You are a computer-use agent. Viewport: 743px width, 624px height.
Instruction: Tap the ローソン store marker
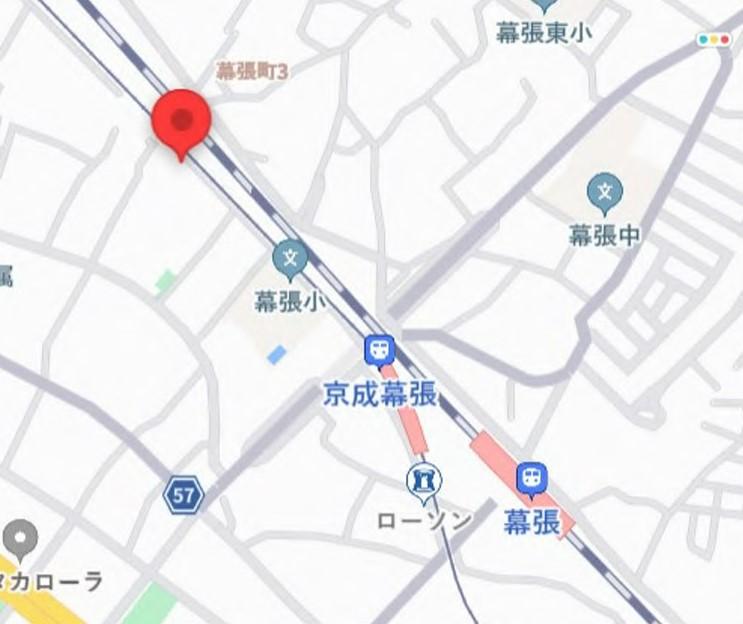tap(423, 481)
